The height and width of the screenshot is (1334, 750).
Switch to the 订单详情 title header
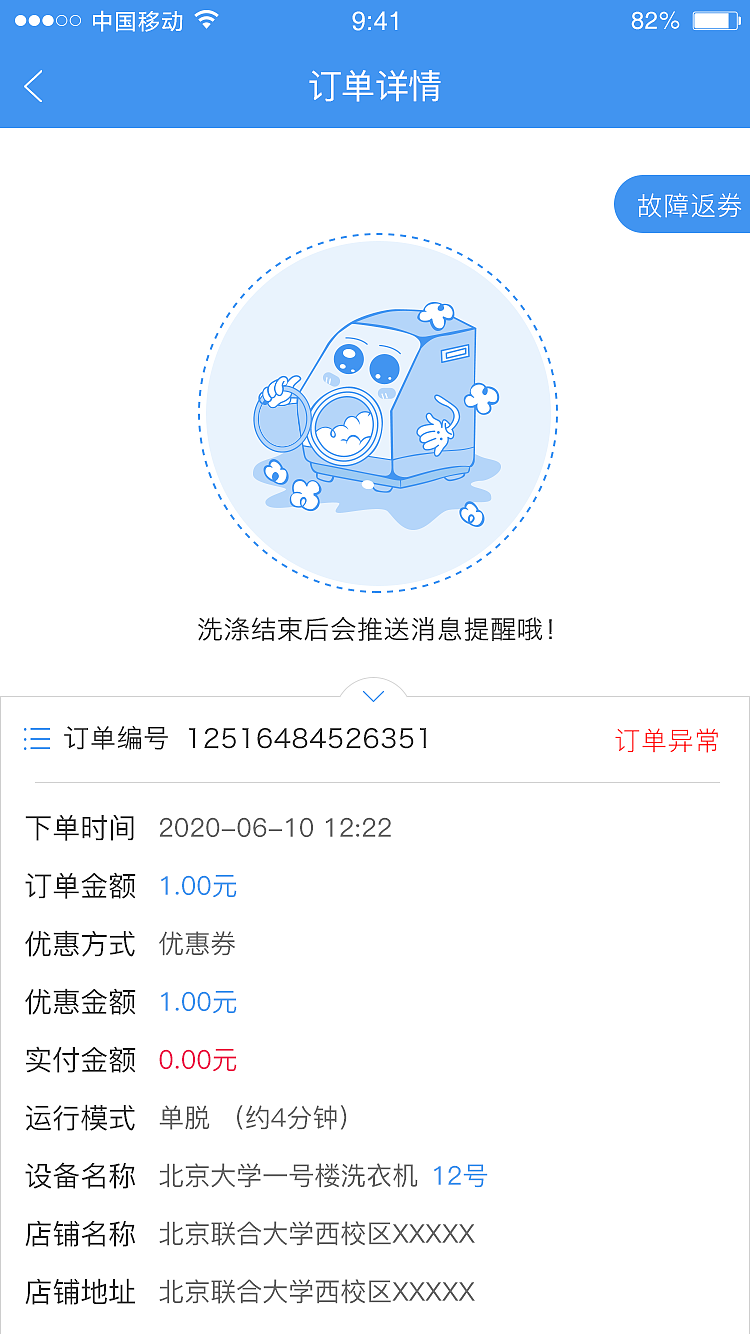[x=375, y=87]
